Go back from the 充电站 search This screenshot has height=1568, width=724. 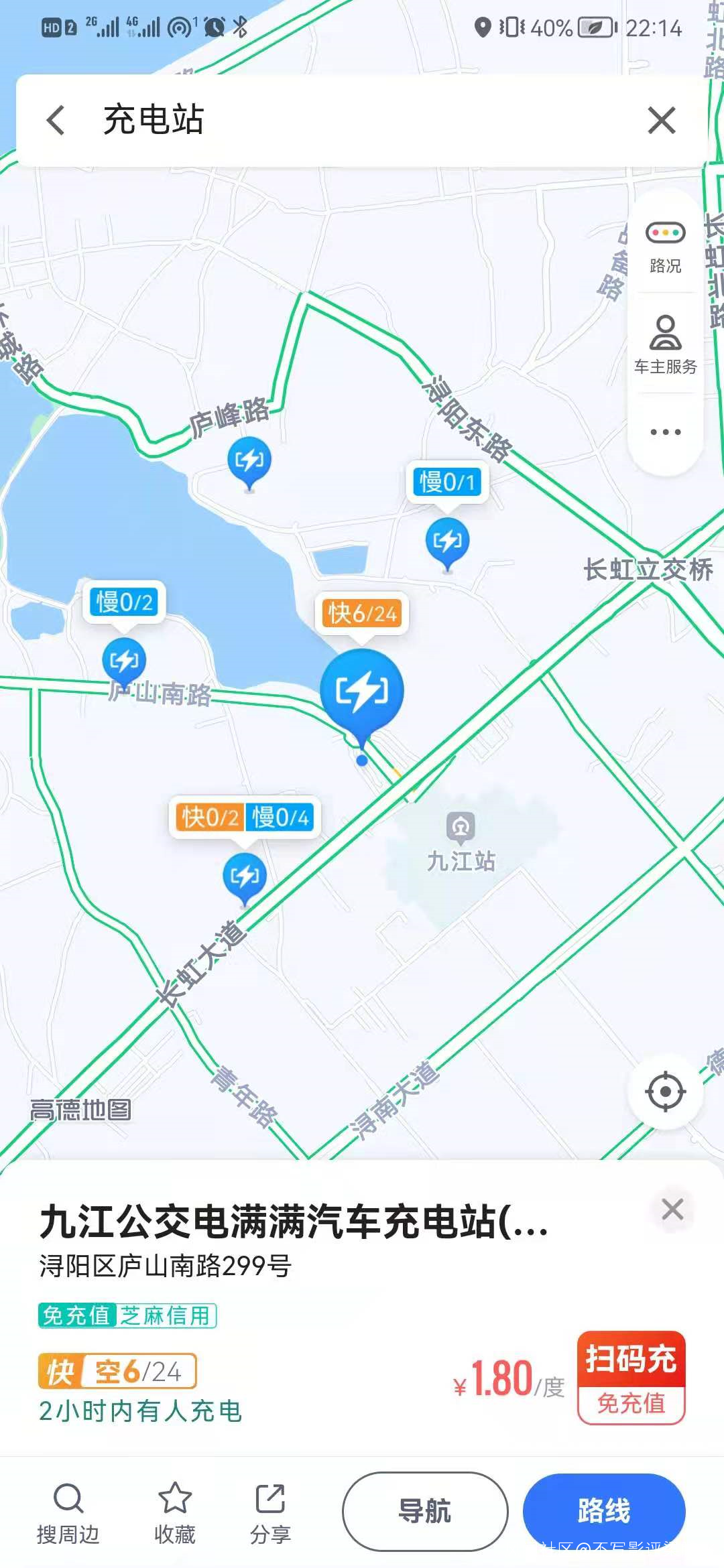pos(56,121)
